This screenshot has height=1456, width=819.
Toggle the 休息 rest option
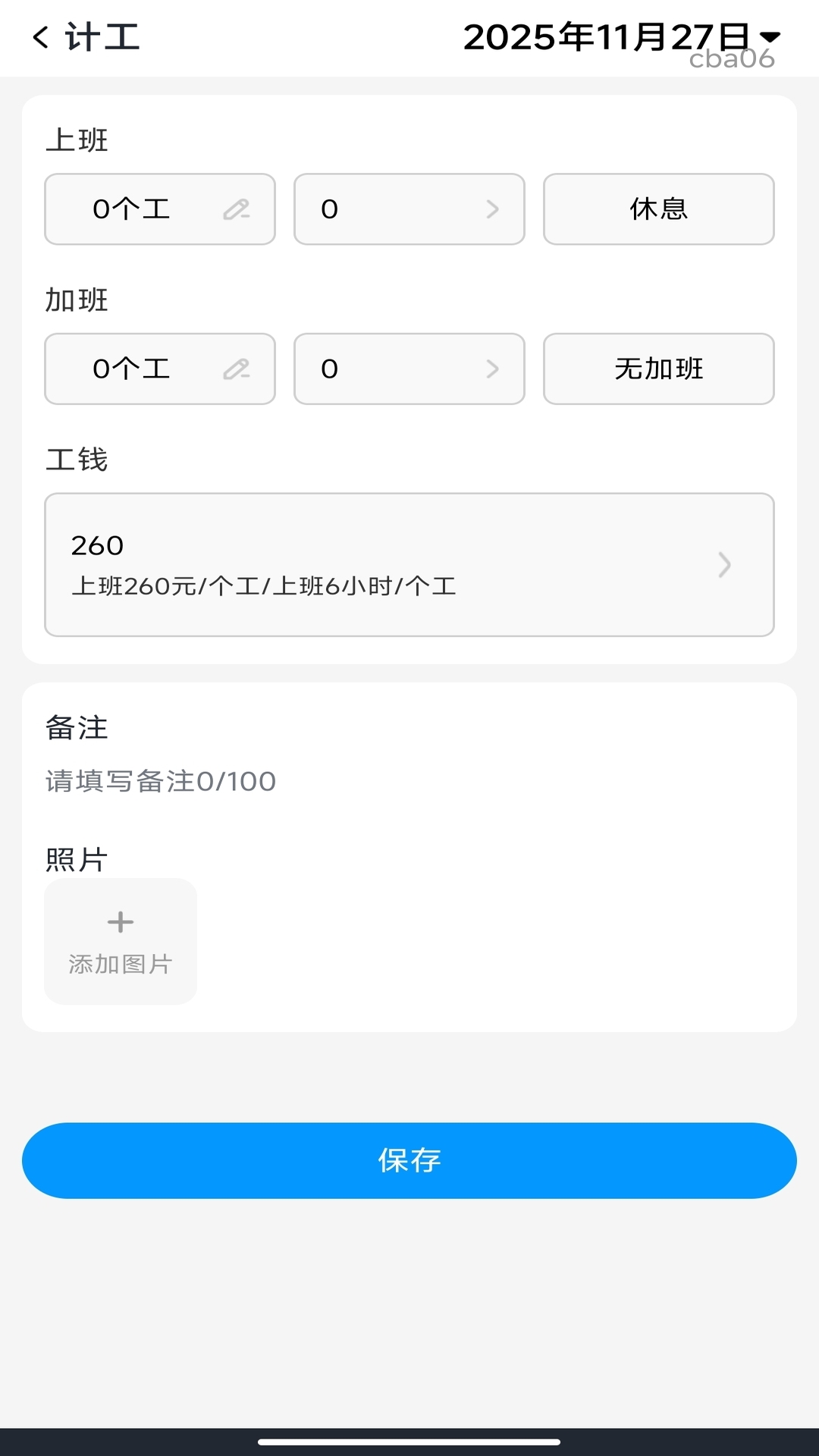(x=658, y=209)
